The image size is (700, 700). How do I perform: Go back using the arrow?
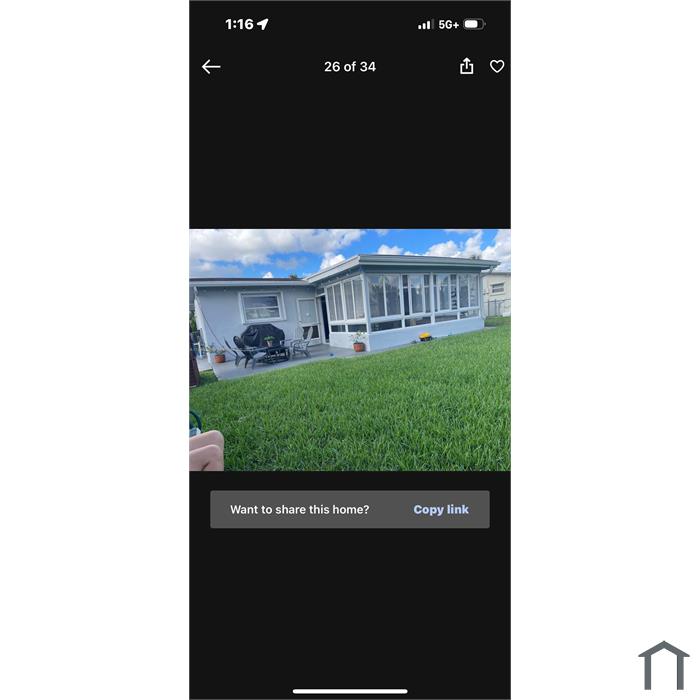(x=211, y=67)
